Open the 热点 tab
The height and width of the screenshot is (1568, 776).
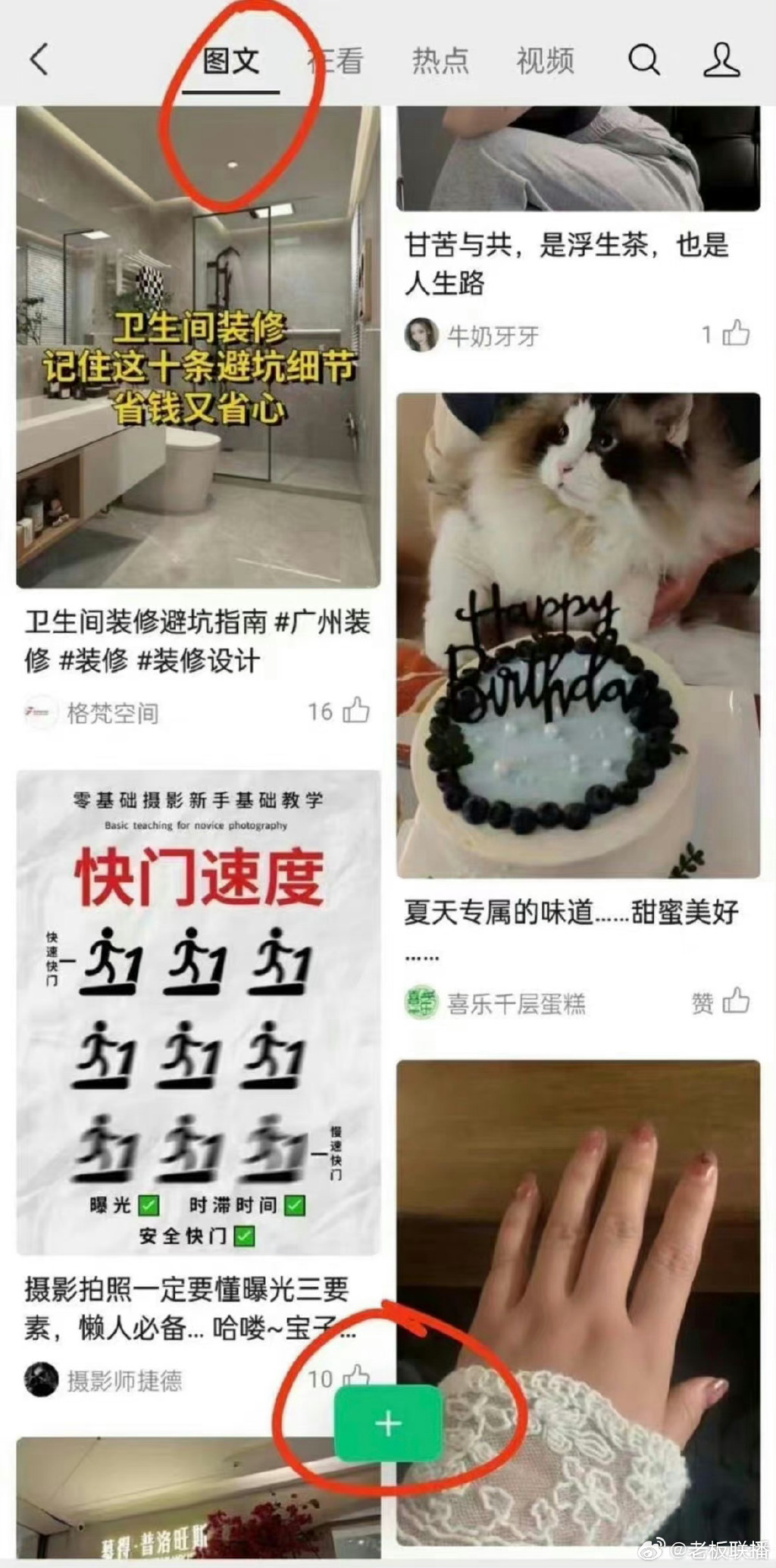tap(441, 61)
